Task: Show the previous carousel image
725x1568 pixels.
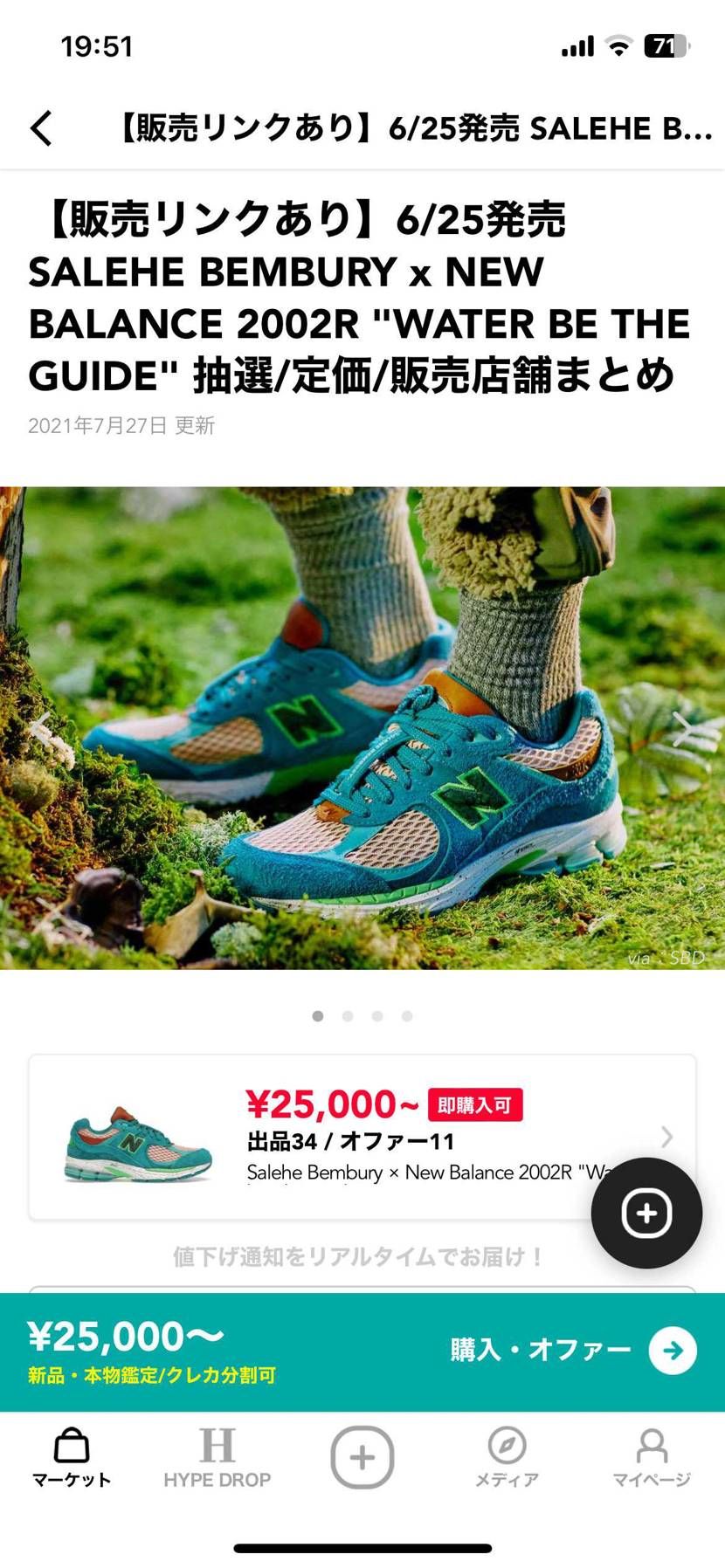Action: 41,728
